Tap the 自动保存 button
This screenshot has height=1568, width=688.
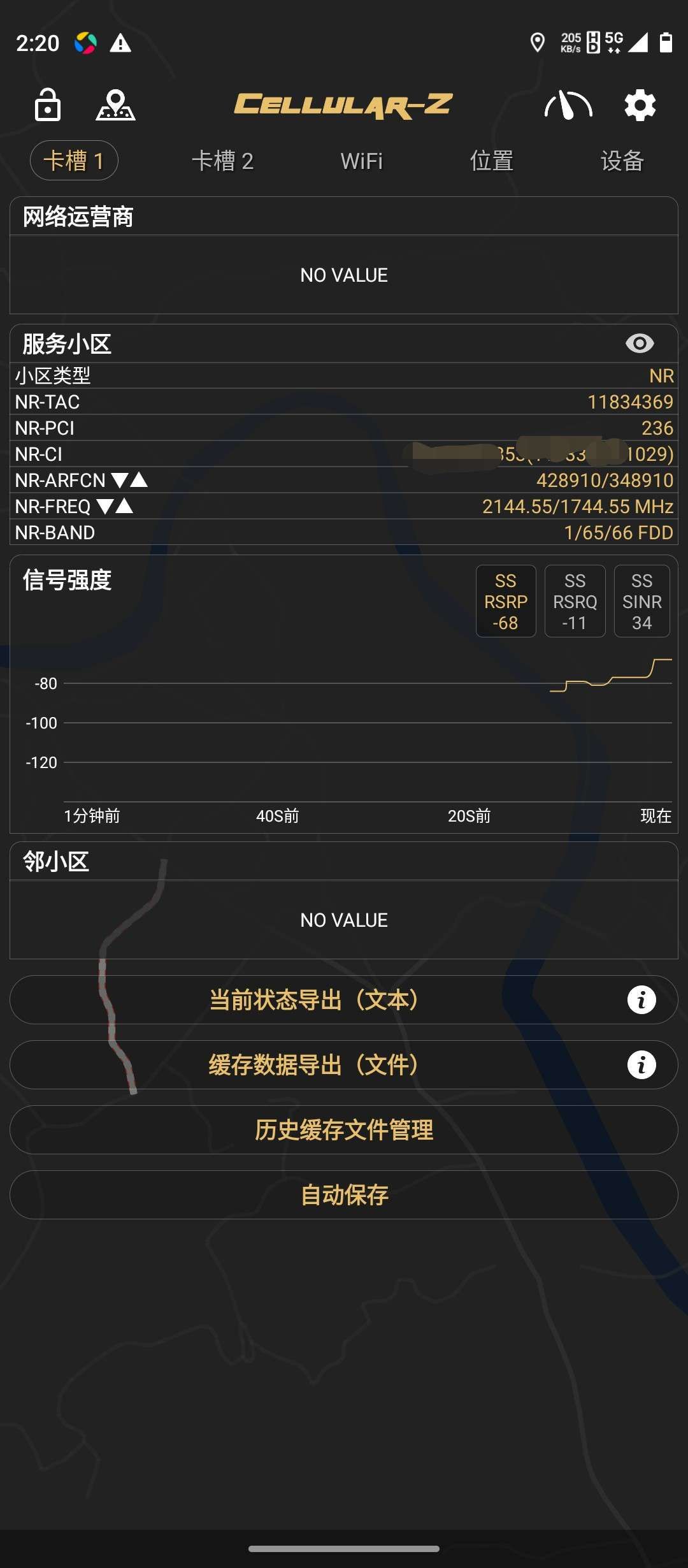pyautogui.click(x=344, y=1195)
